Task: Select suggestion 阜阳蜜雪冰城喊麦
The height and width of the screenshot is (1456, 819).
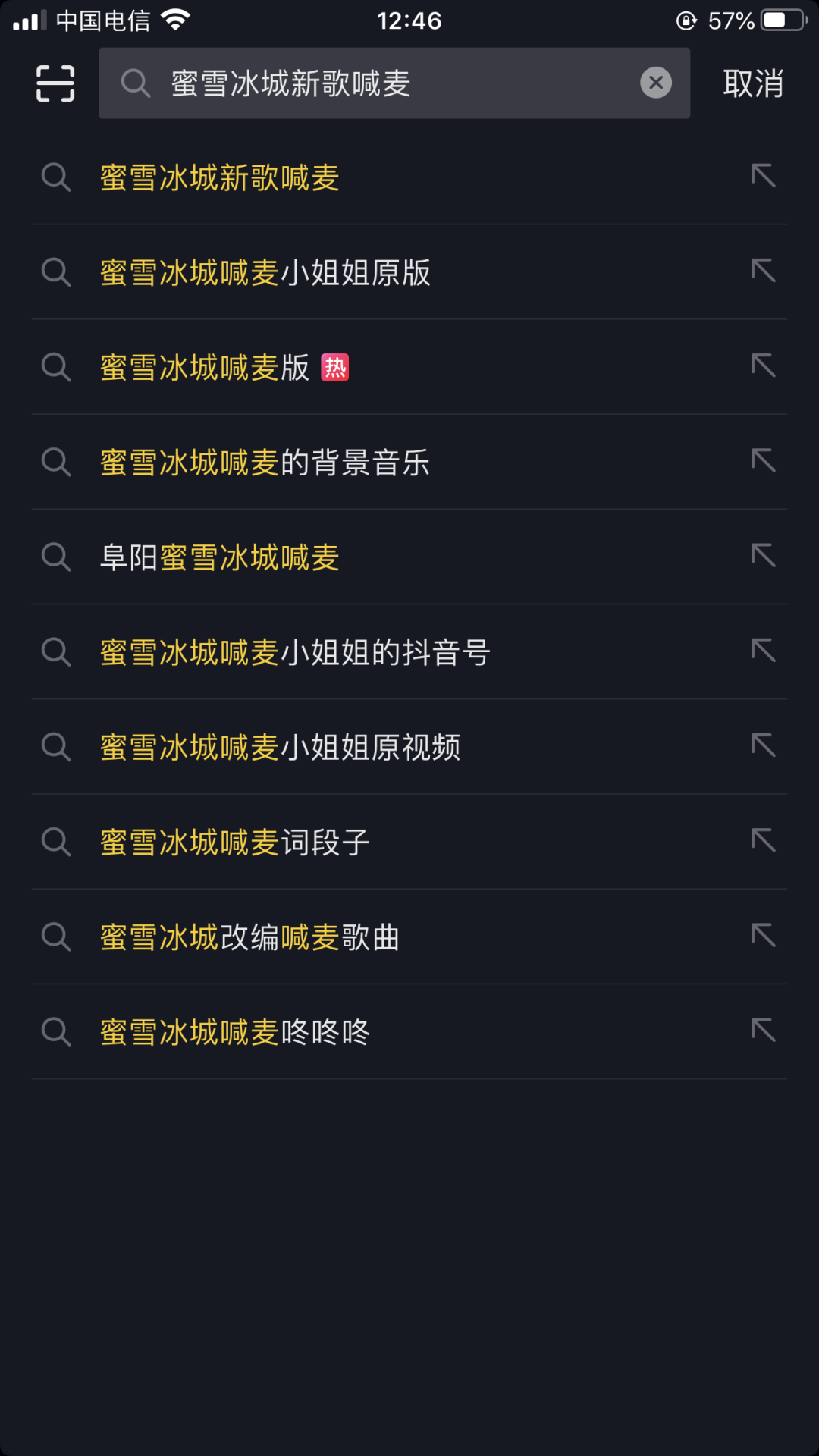Action: 220,557
